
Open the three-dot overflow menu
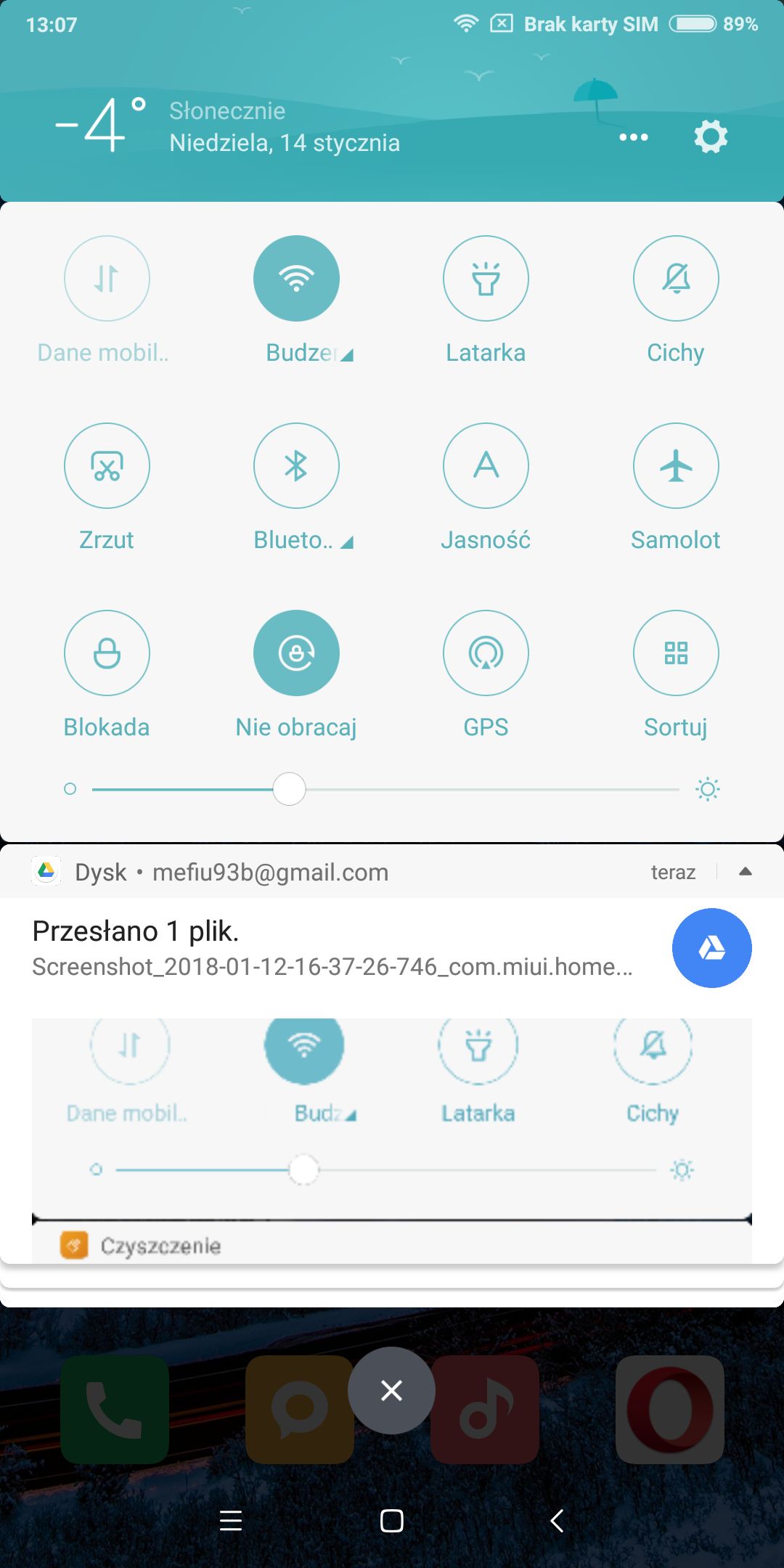pos(633,137)
